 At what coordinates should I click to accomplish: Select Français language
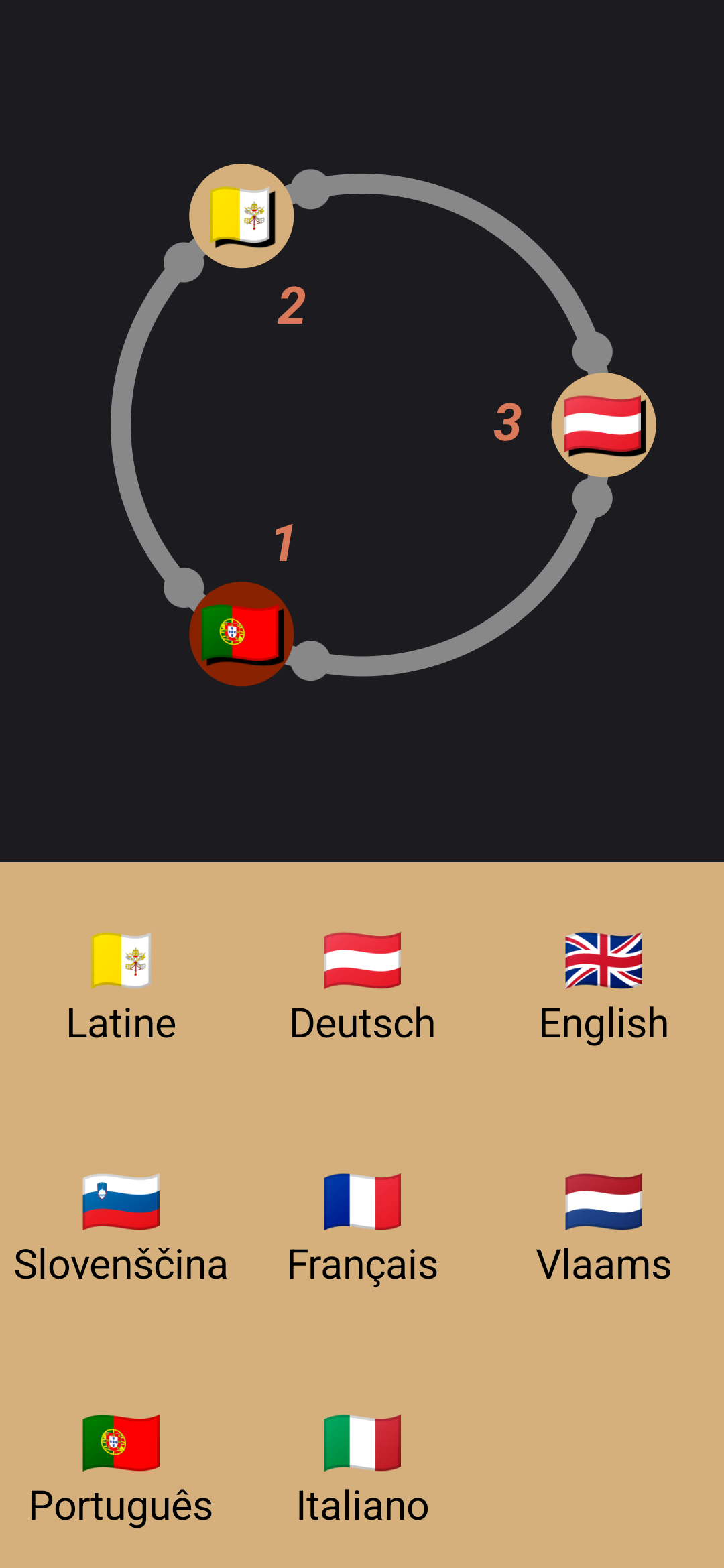point(362,1230)
